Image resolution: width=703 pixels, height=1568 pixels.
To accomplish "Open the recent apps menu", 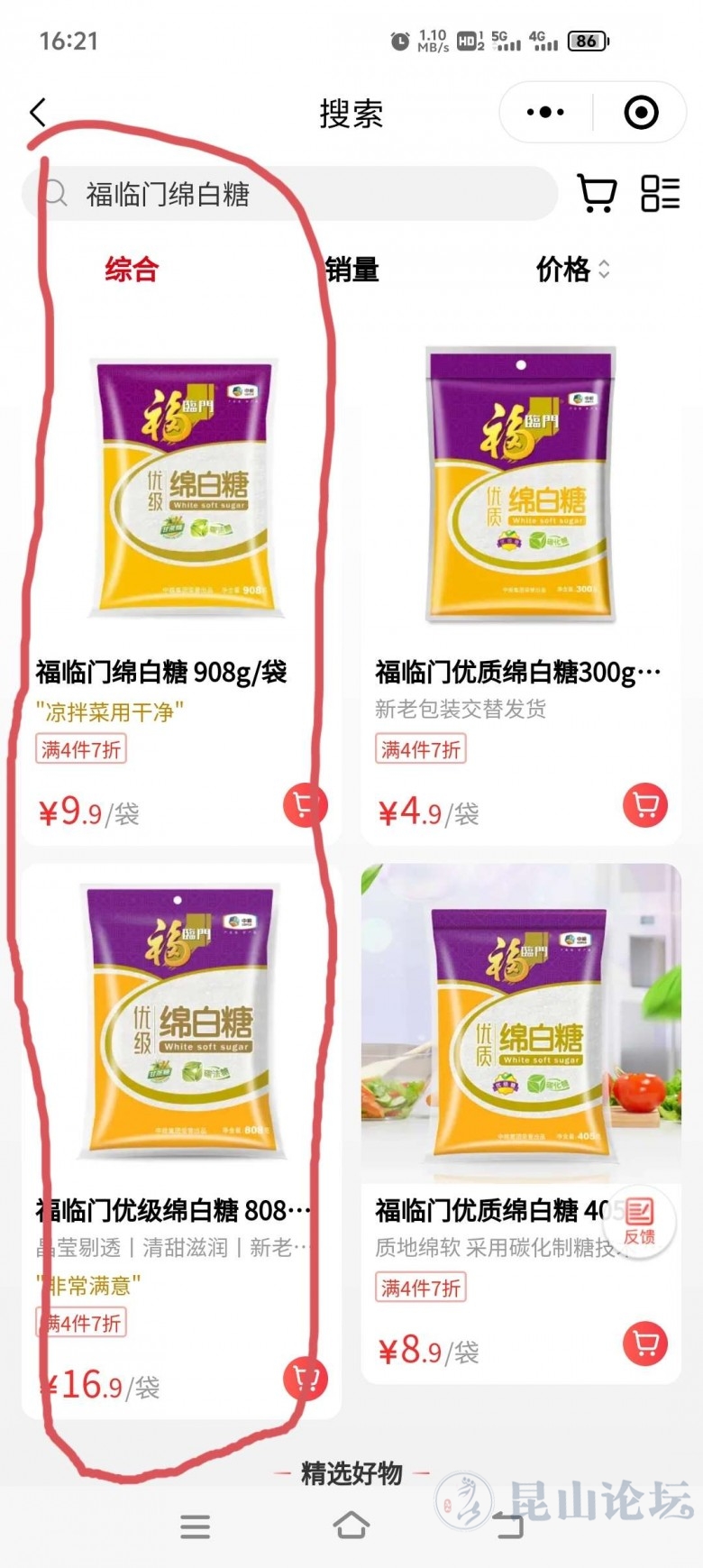I will click(x=195, y=1526).
